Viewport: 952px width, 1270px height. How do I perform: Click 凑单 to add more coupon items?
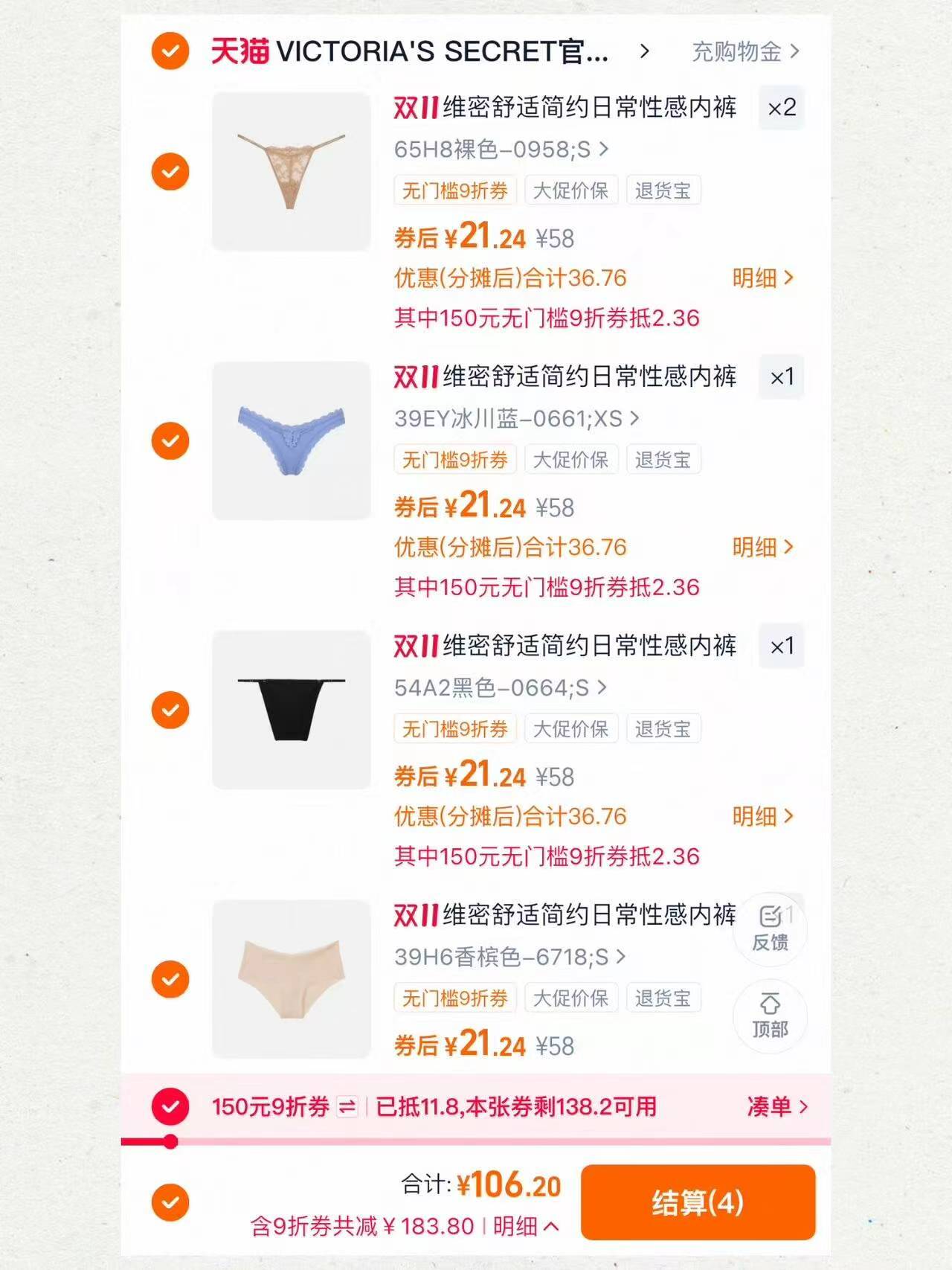pos(771,1107)
